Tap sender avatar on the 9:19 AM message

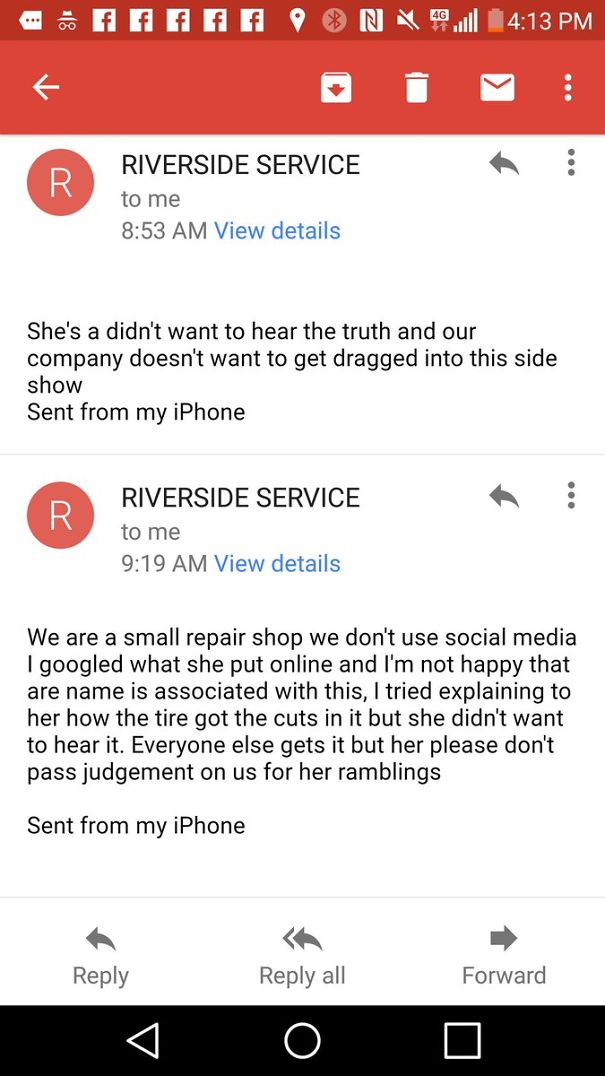(60, 515)
